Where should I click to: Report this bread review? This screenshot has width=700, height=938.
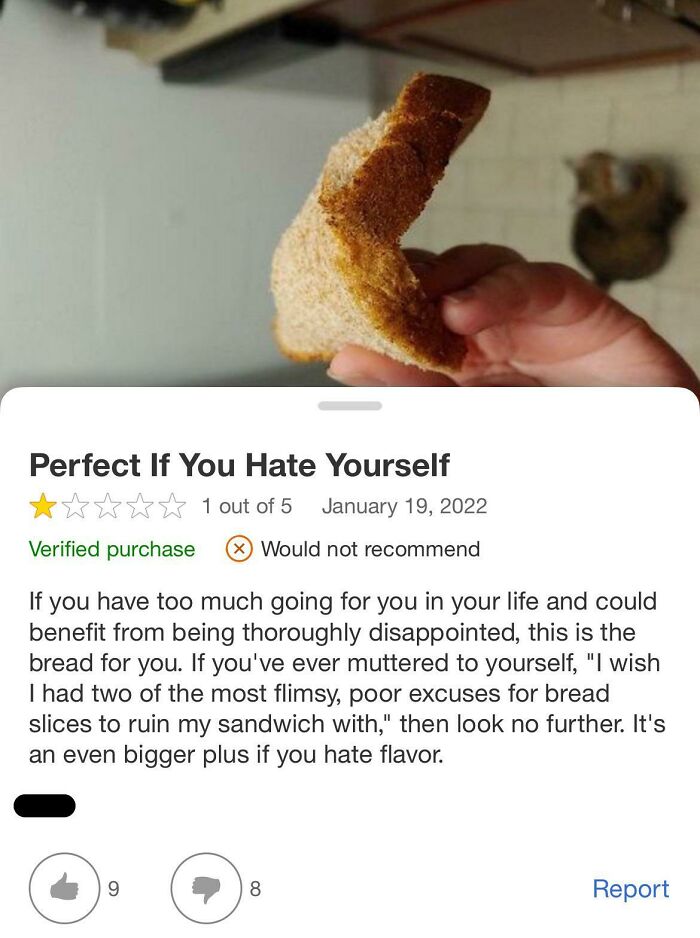(x=630, y=888)
